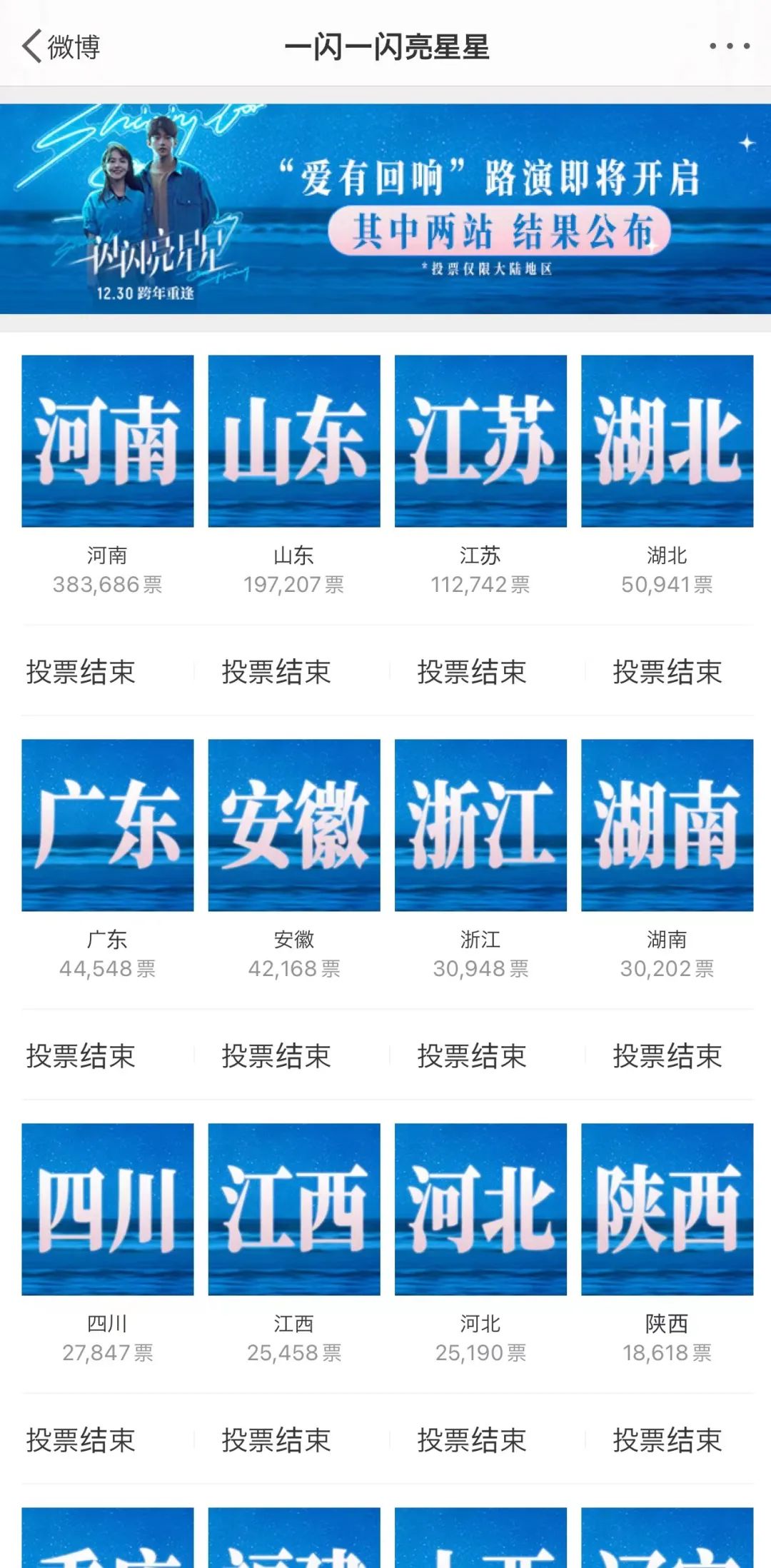Open the 四川 tile

pyautogui.click(x=108, y=1210)
